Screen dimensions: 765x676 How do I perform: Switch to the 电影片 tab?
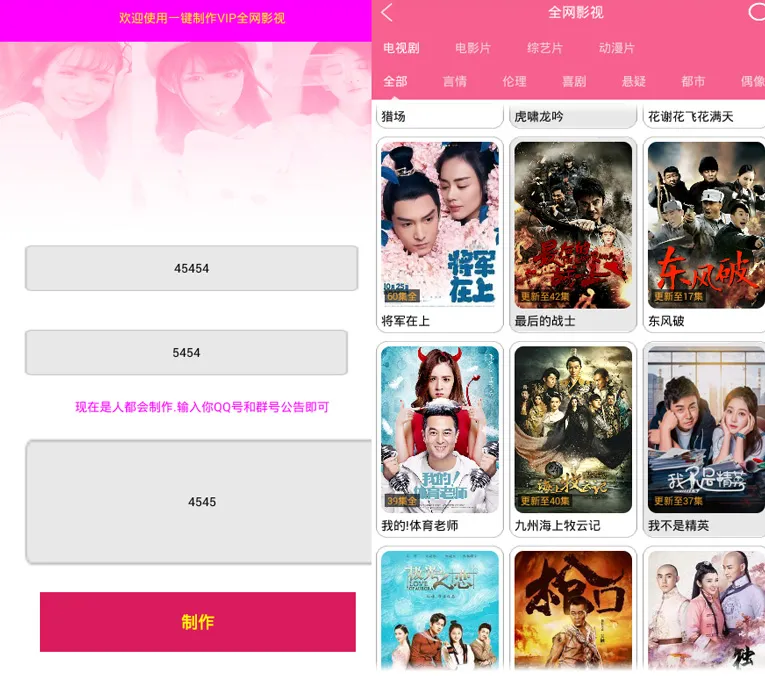point(473,48)
